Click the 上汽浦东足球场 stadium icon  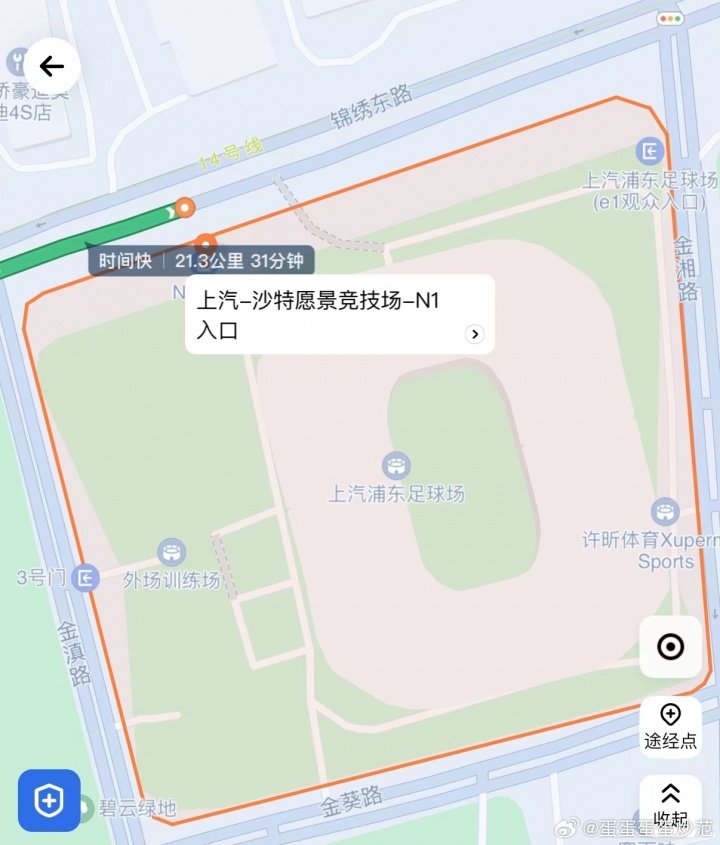pos(396,465)
